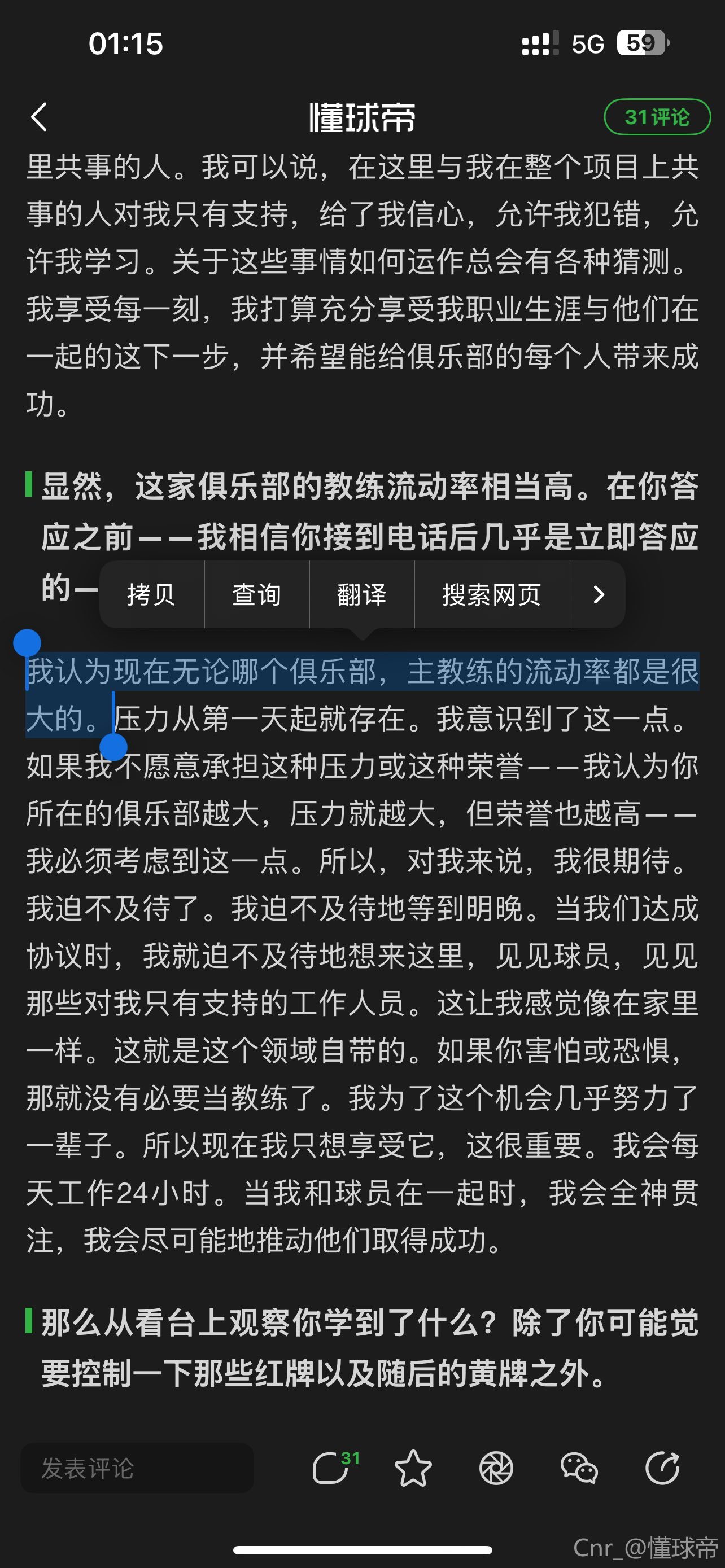Copy selected text with 拷贝

[x=151, y=595]
